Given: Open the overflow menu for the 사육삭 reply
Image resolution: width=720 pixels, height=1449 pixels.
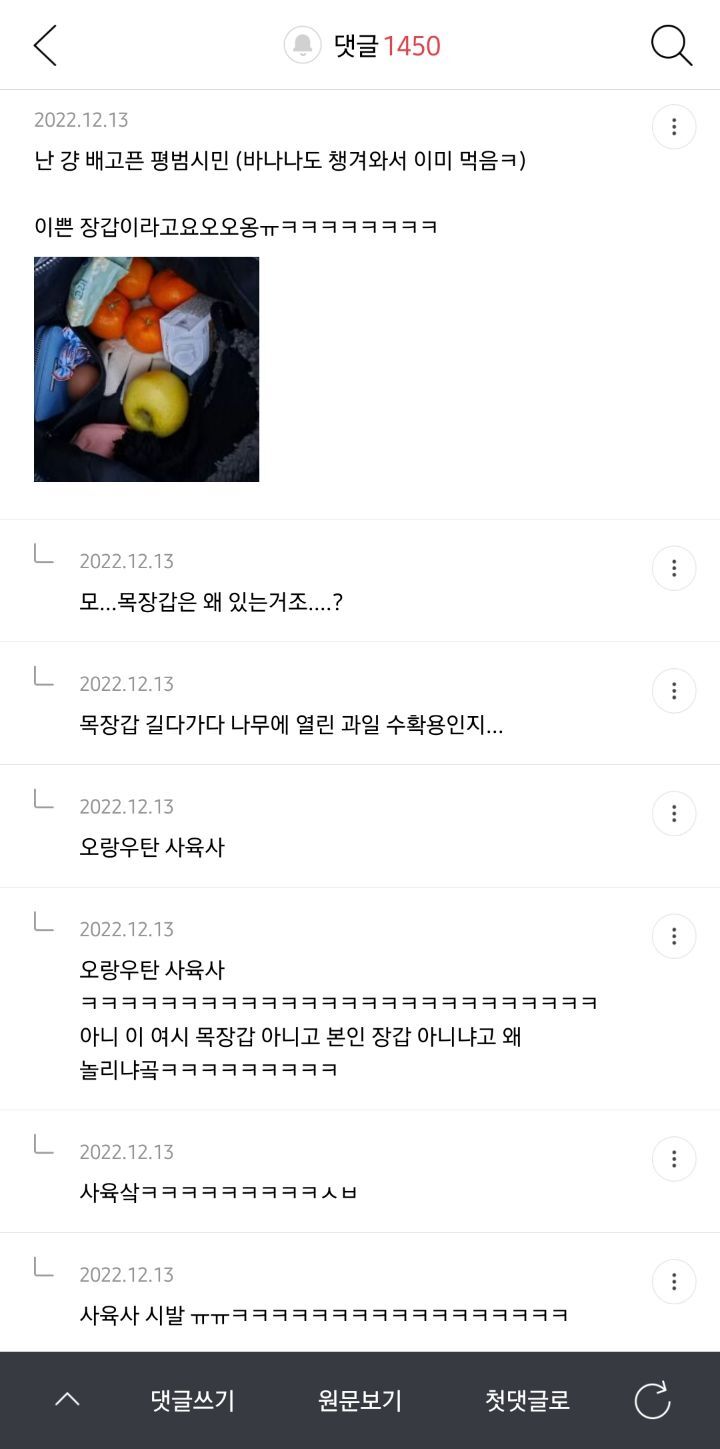Looking at the screenshot, I should pyautogui.click(x=674, y=1159).
